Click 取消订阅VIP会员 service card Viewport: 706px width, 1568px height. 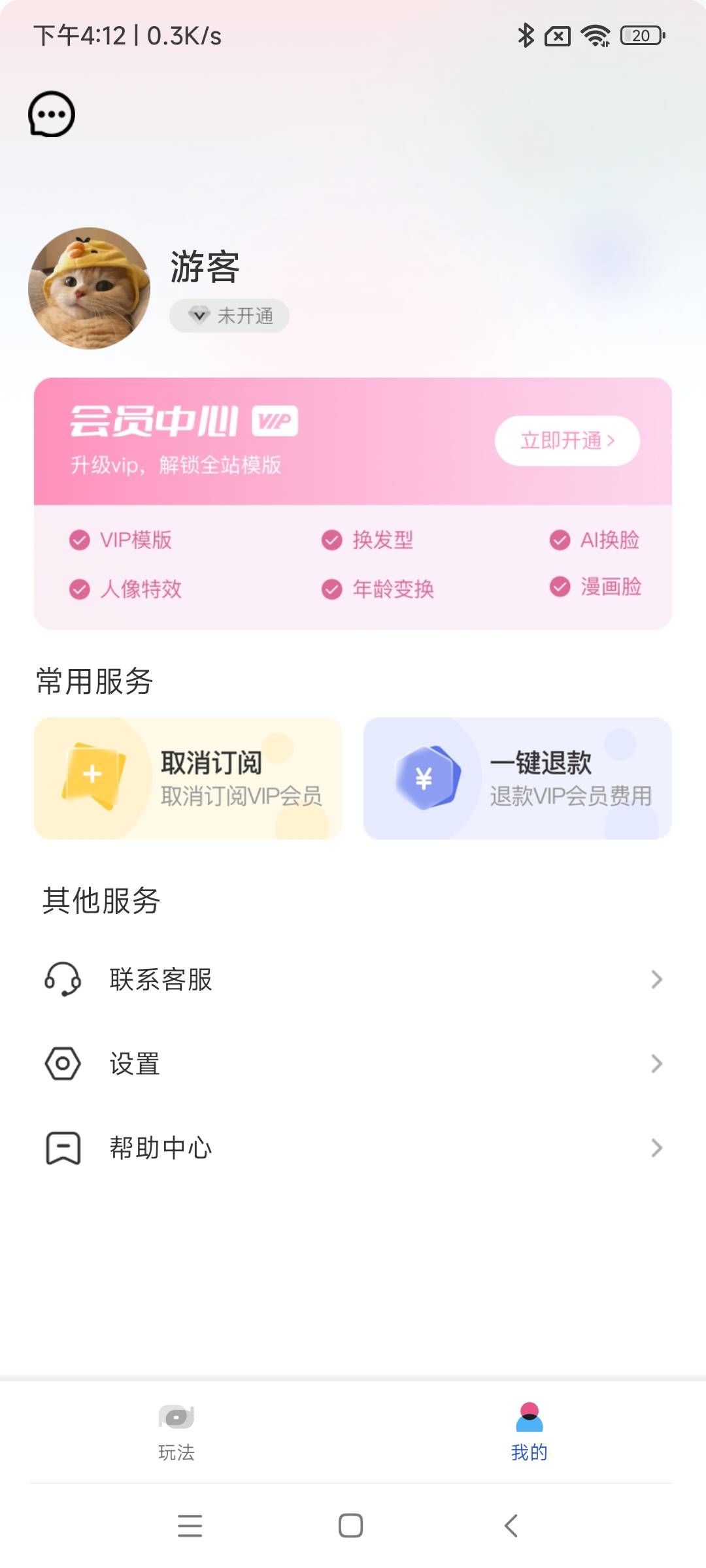click(190, 777)
